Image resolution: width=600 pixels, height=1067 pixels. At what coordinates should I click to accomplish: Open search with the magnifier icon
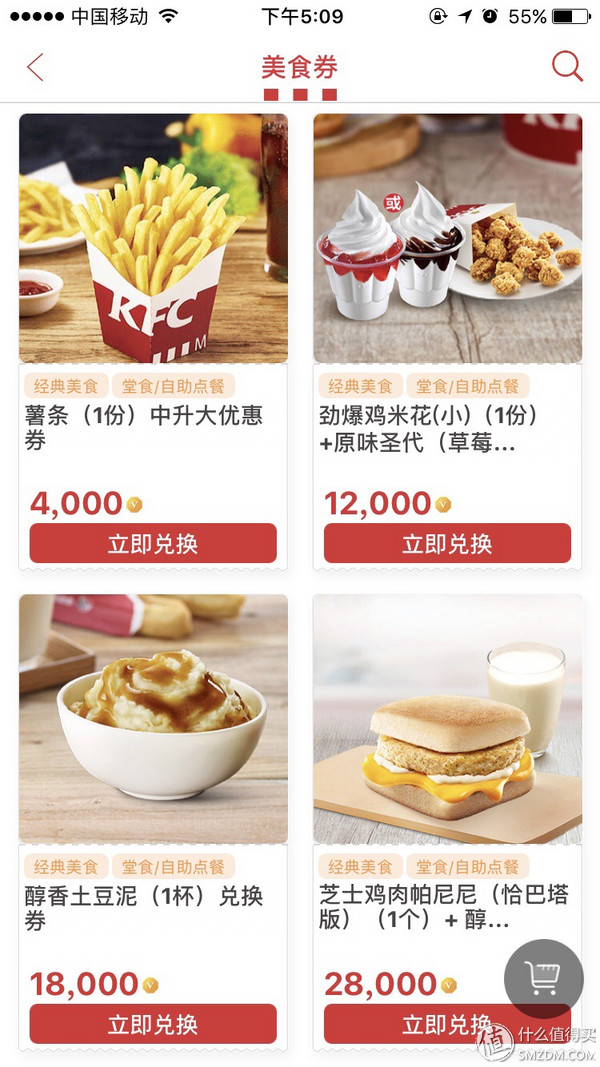pos(567,67)
